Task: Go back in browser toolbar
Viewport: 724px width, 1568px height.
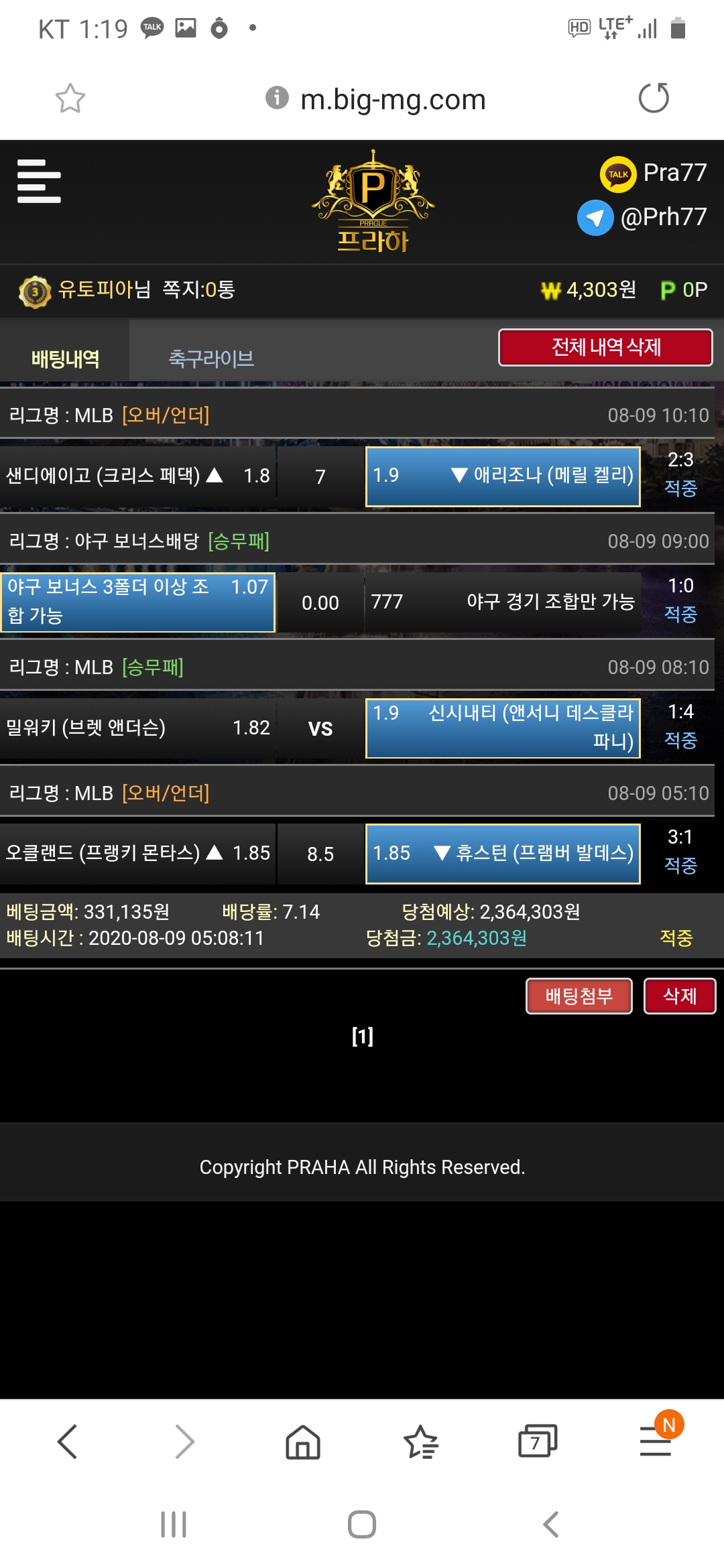Action: pyautogui.click(x=68, y=1441)
